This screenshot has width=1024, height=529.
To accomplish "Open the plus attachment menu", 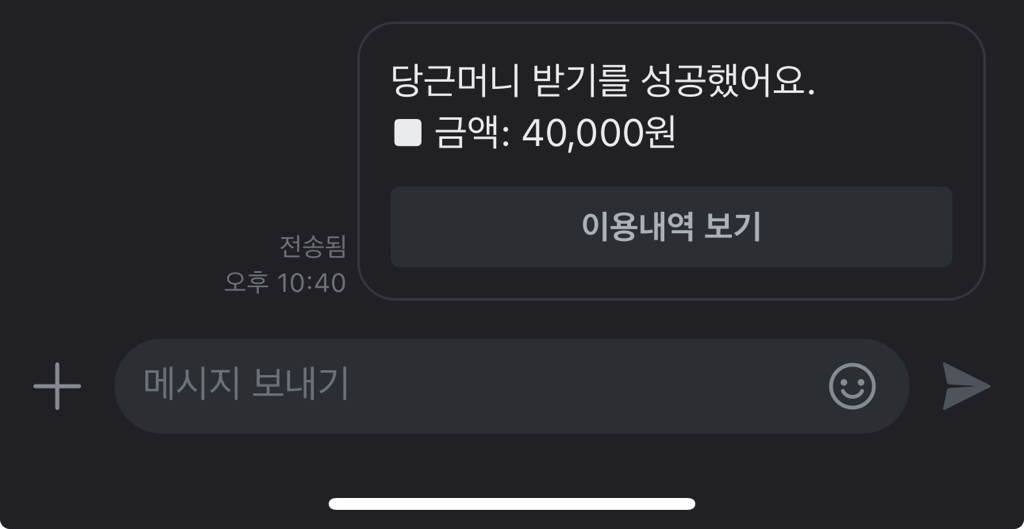I will click(x=57, y=386).
